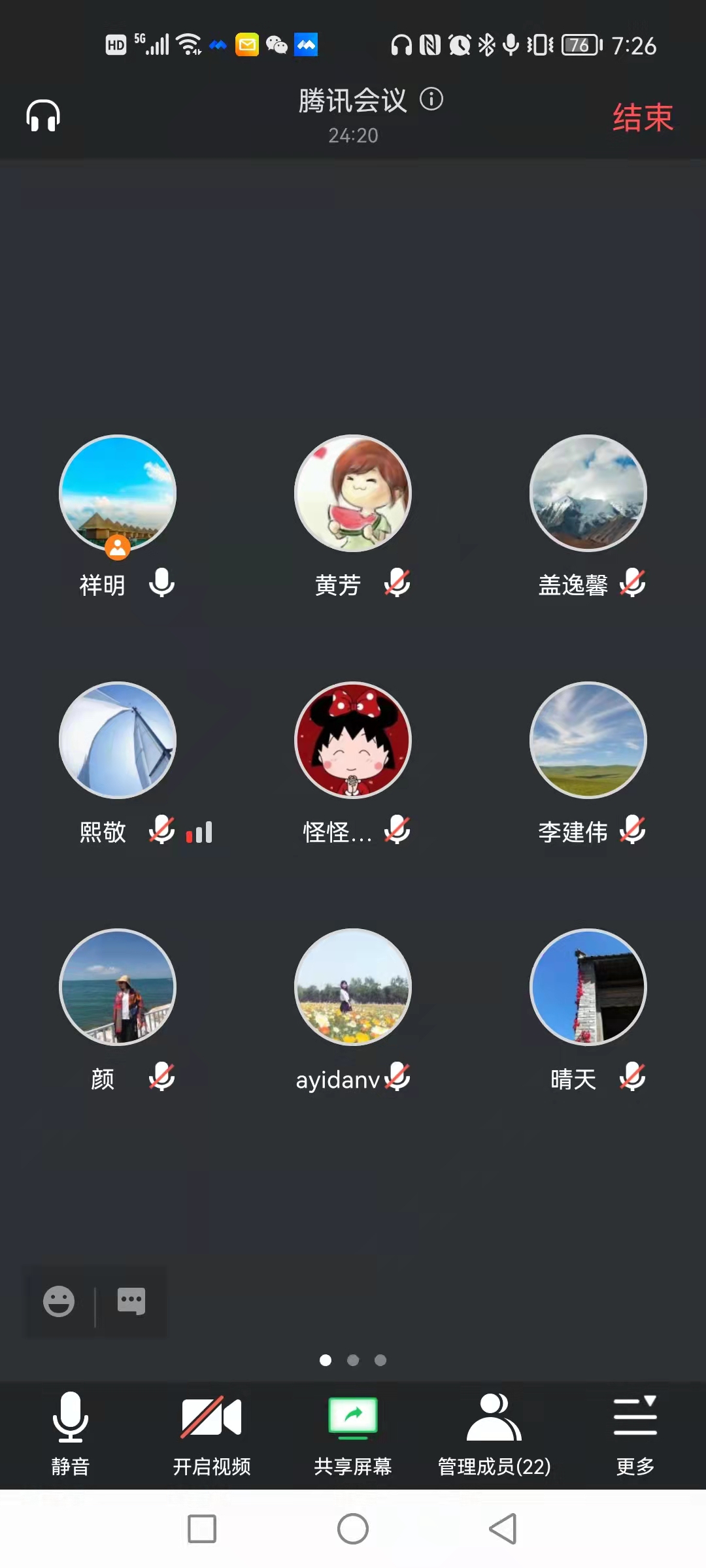Select participant 熙敬's avatar
706x1568 pixels.
point(118,740)
